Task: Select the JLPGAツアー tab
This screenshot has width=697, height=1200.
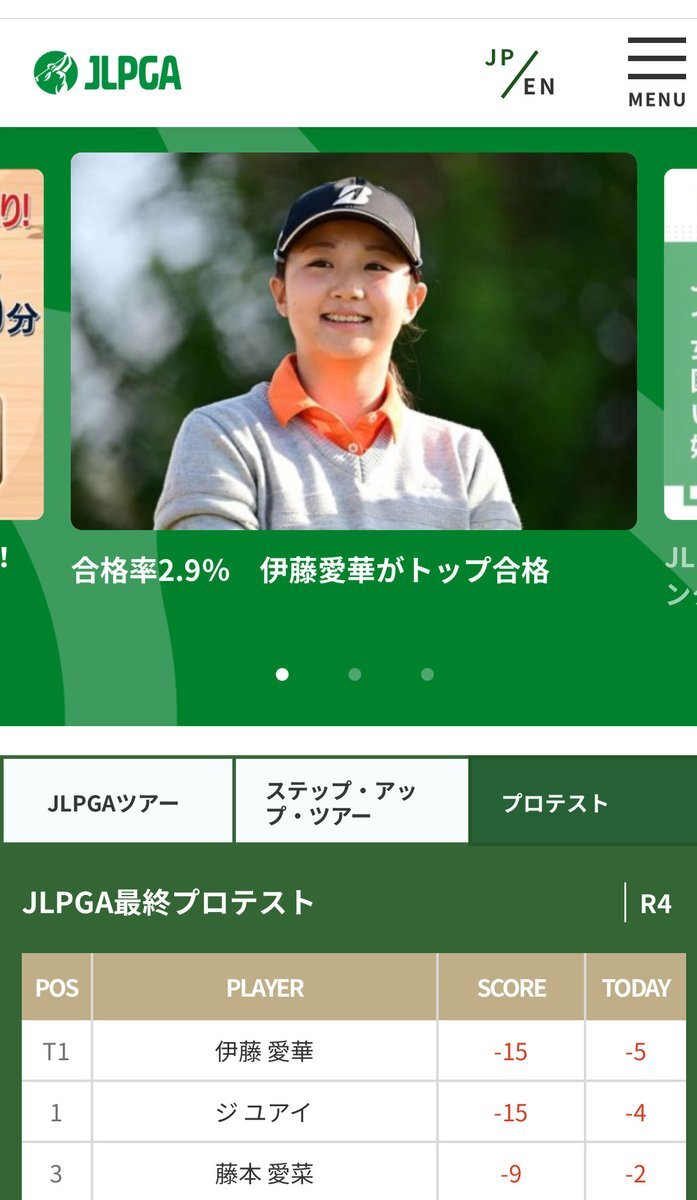Action: click(x=117, y=802)
